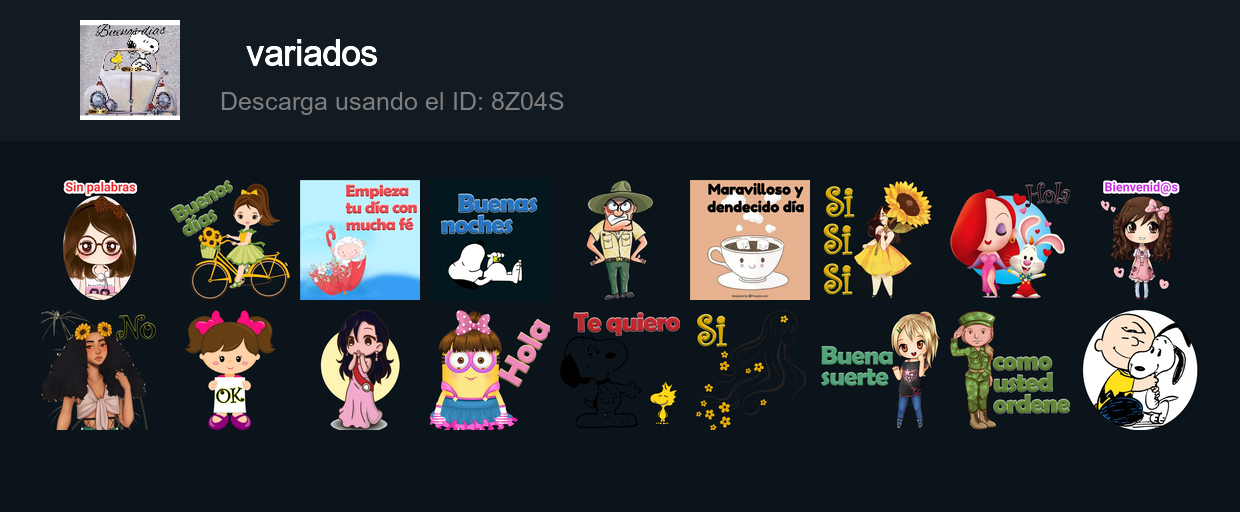Open the Jessica Rabbit 'Hola' sticker
Viewport: 1240px width, 512px height.
click(x=1010, y=240)
